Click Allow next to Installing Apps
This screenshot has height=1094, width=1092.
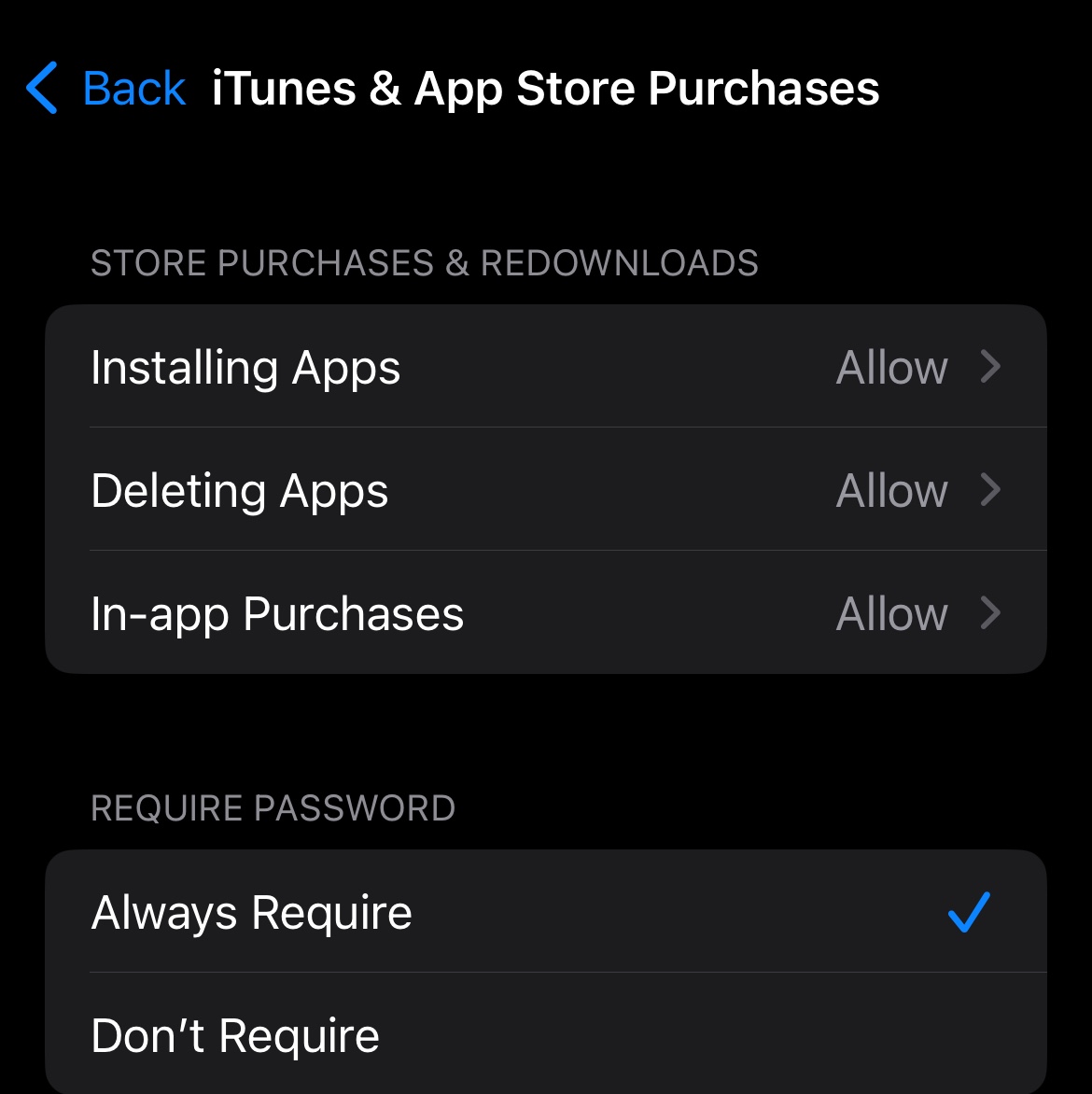coord(892,367)
